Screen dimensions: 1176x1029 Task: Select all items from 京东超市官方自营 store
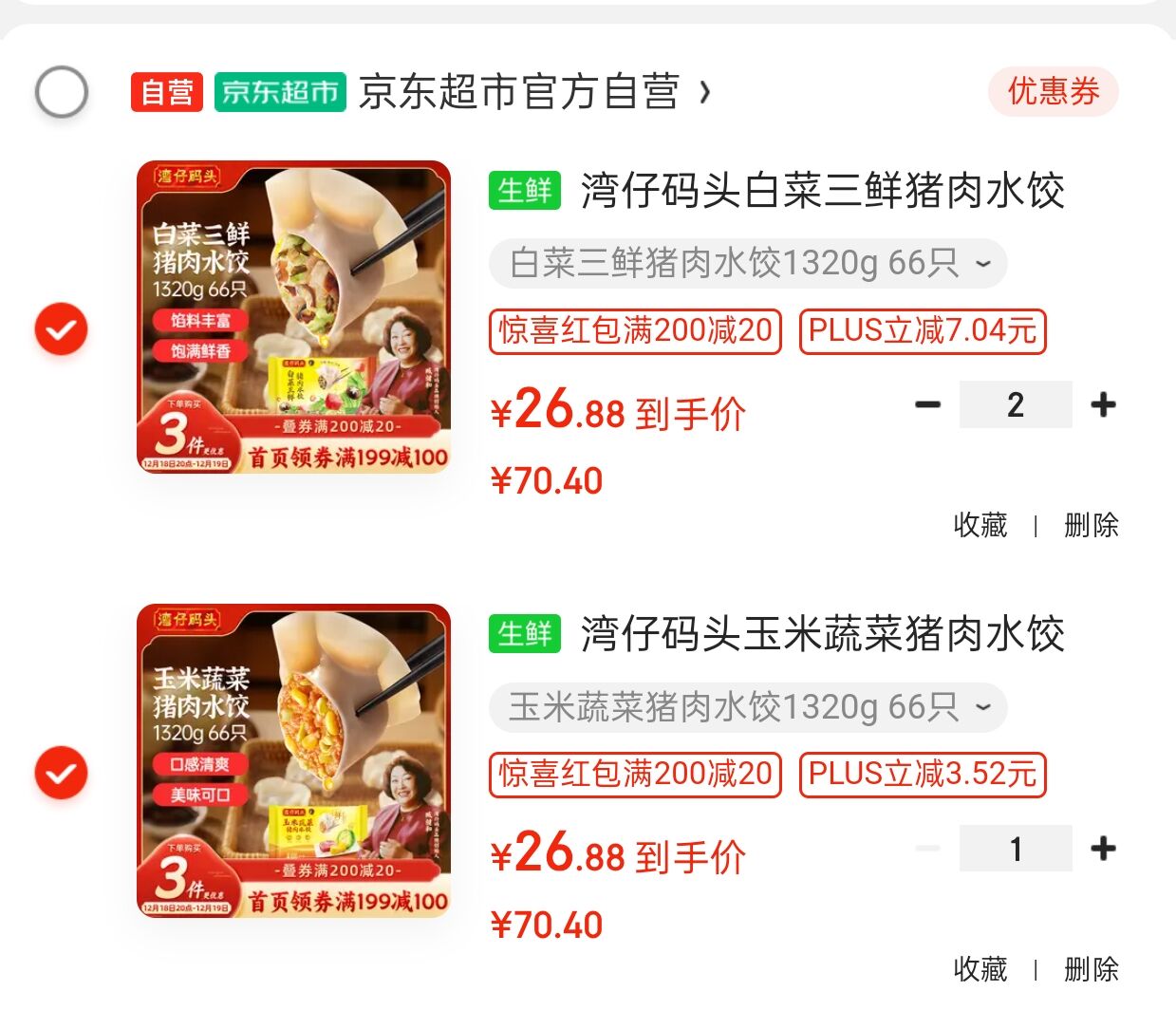click(62, 92)
